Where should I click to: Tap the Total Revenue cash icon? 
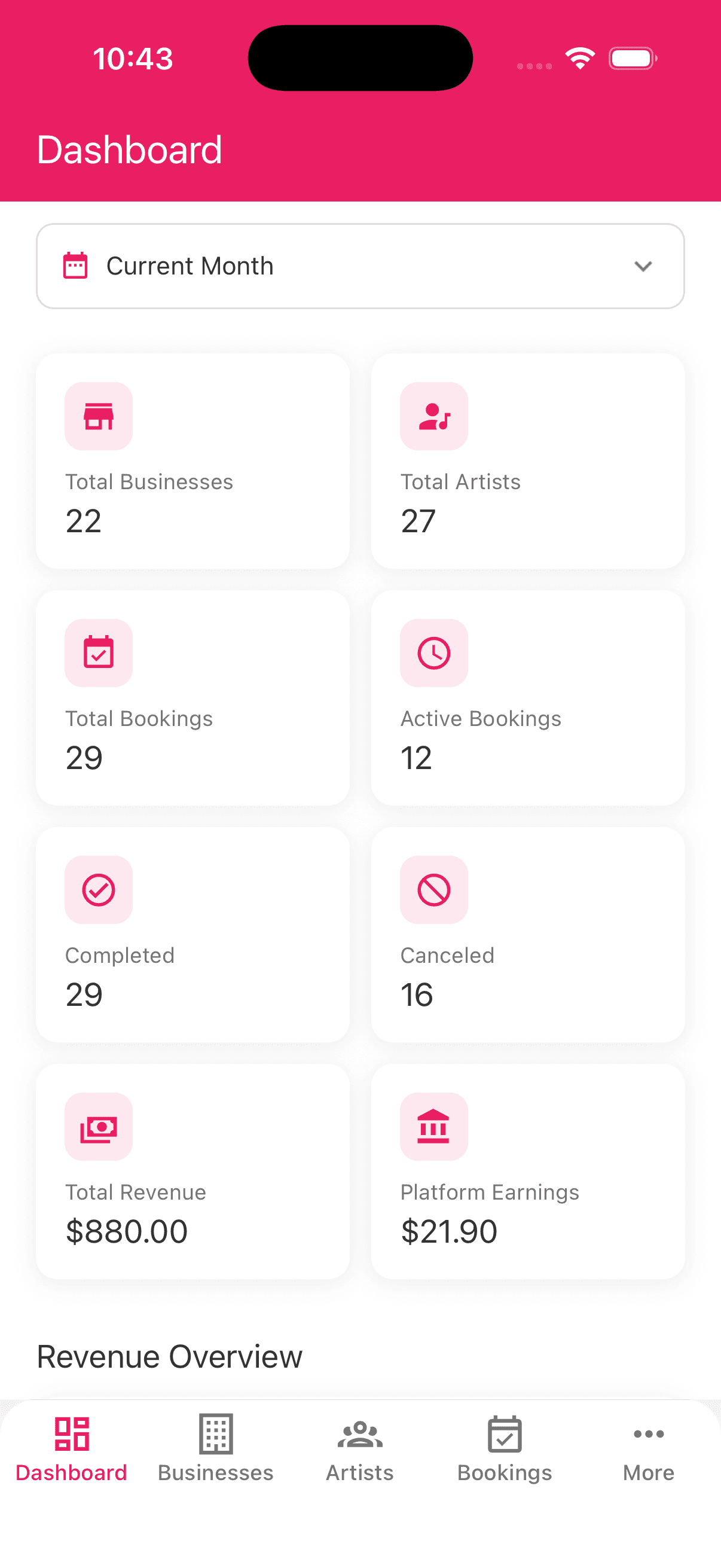tap(99, 1126)
